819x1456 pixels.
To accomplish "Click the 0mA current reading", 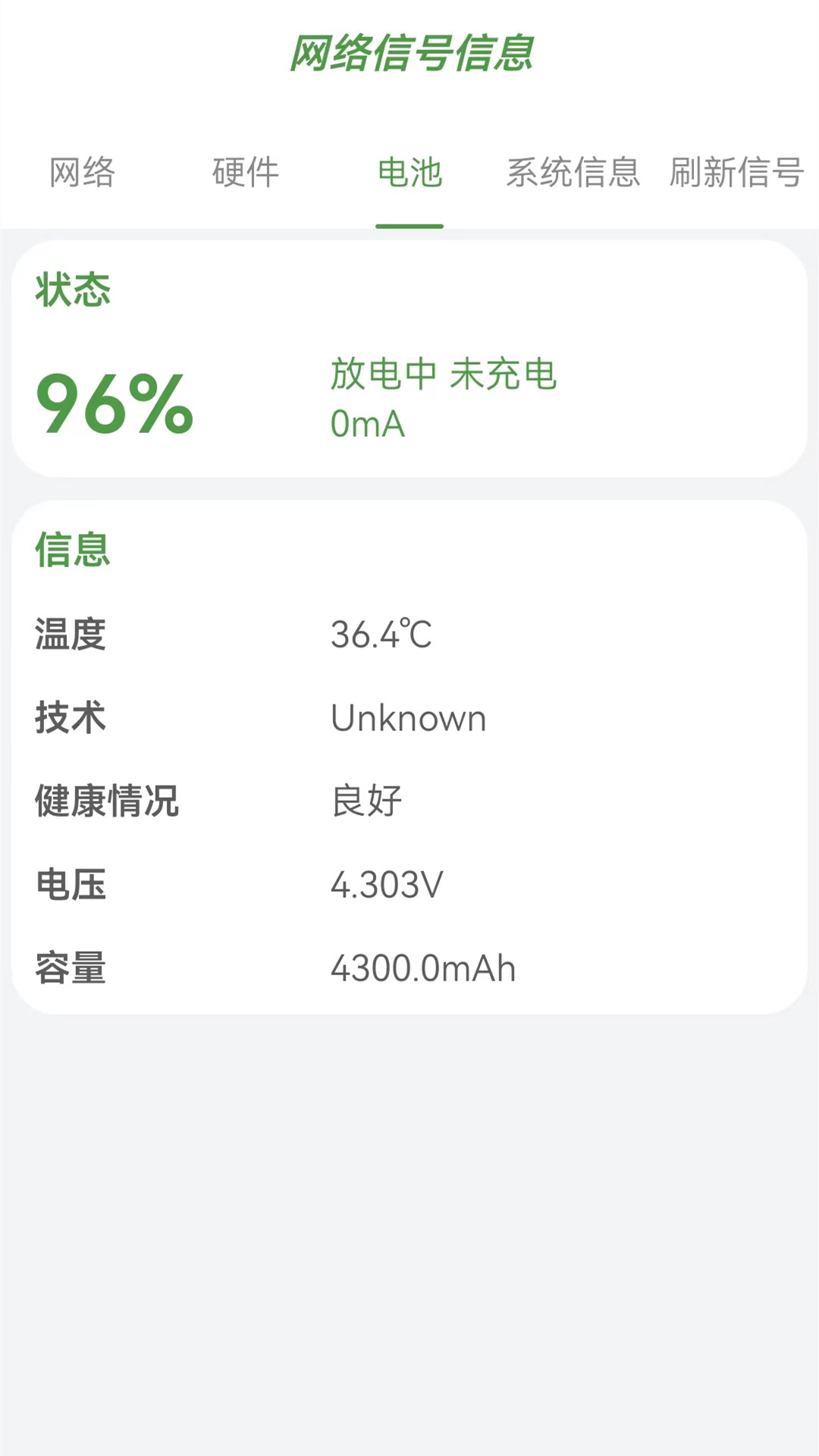I will point(368,425).
